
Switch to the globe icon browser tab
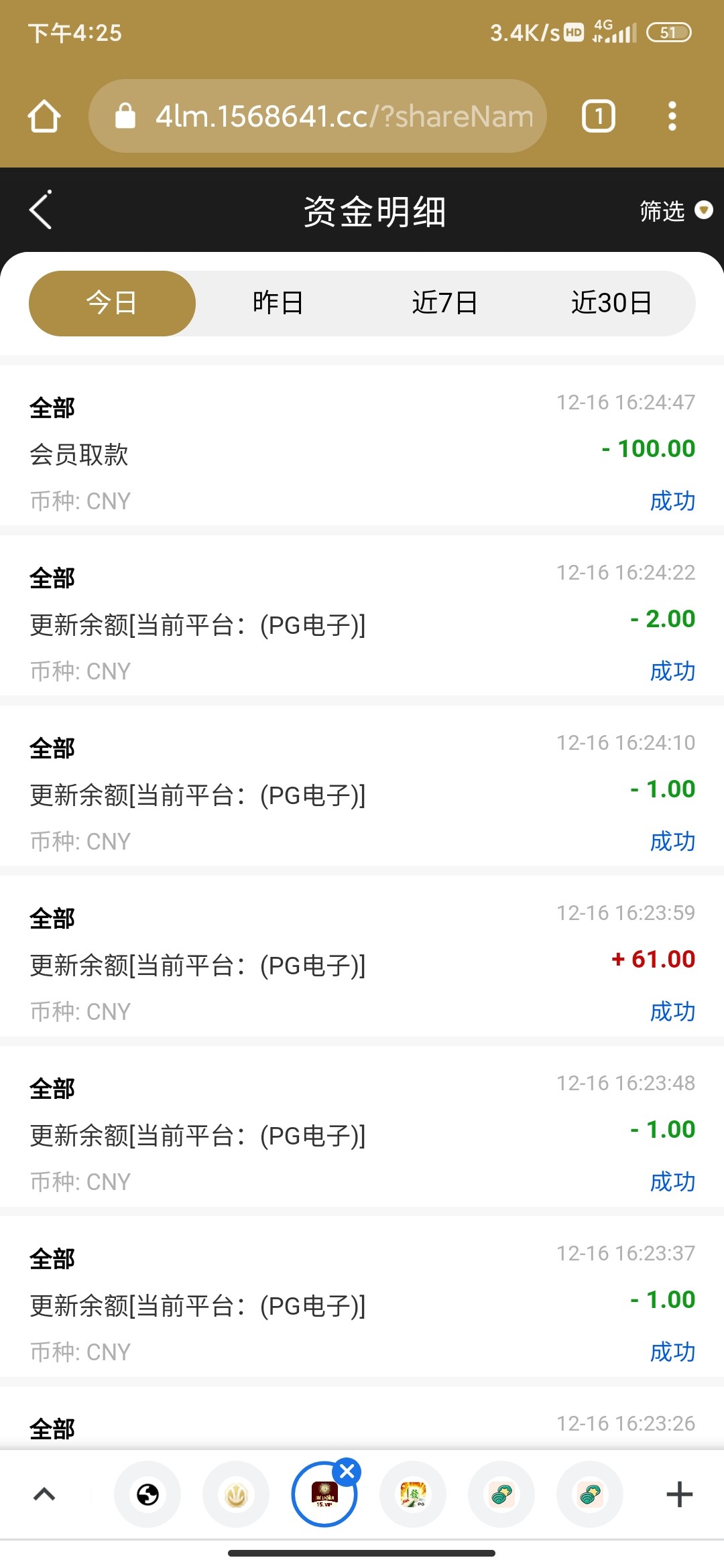147,1494
